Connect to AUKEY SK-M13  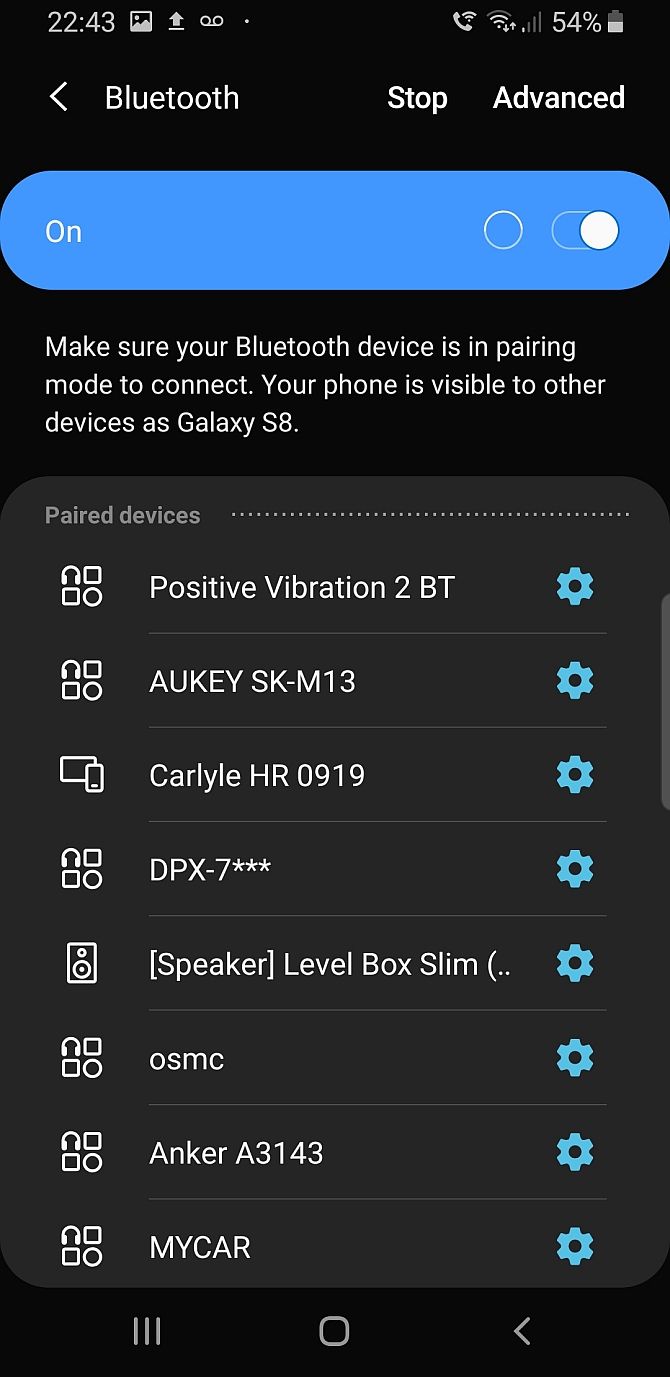[x=252, y=681]
